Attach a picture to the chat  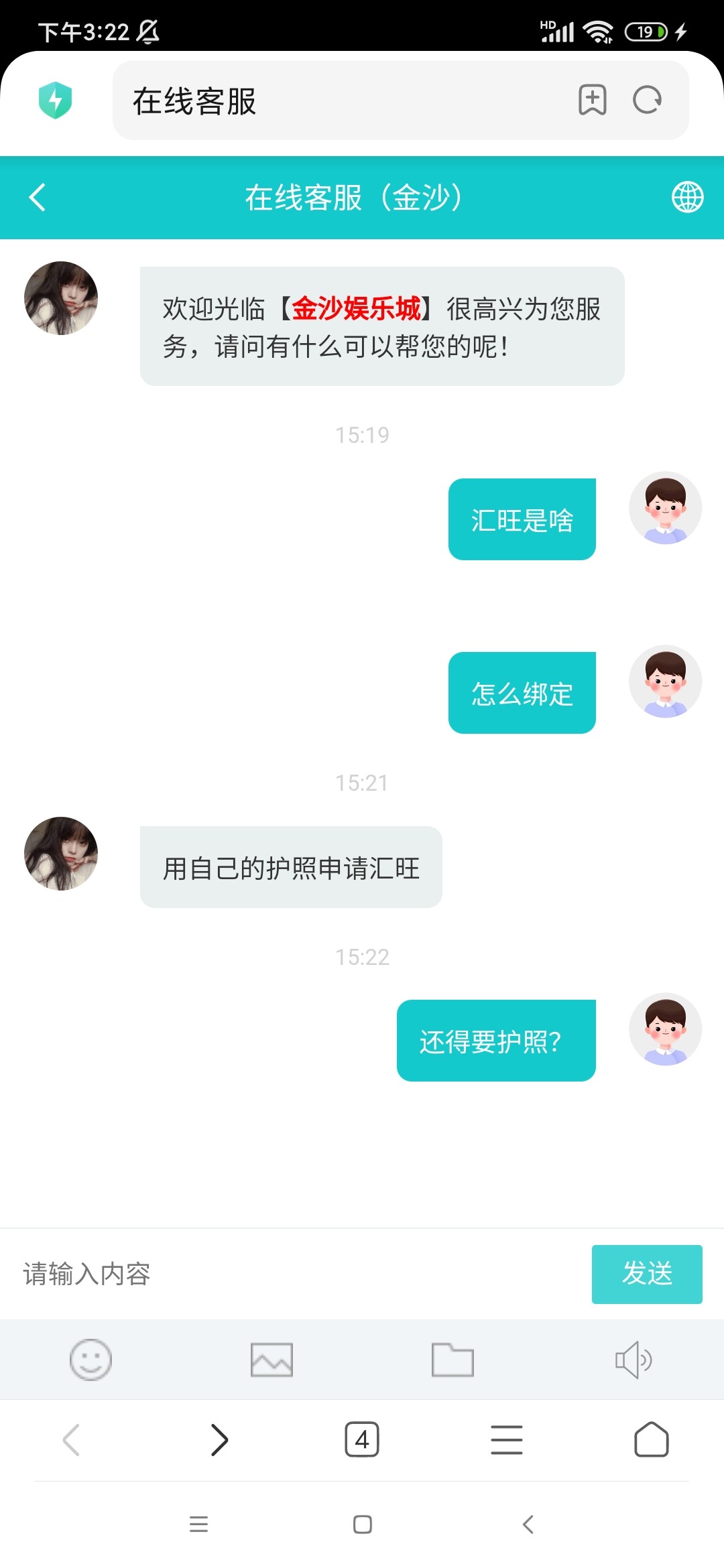pos(271,1360)
